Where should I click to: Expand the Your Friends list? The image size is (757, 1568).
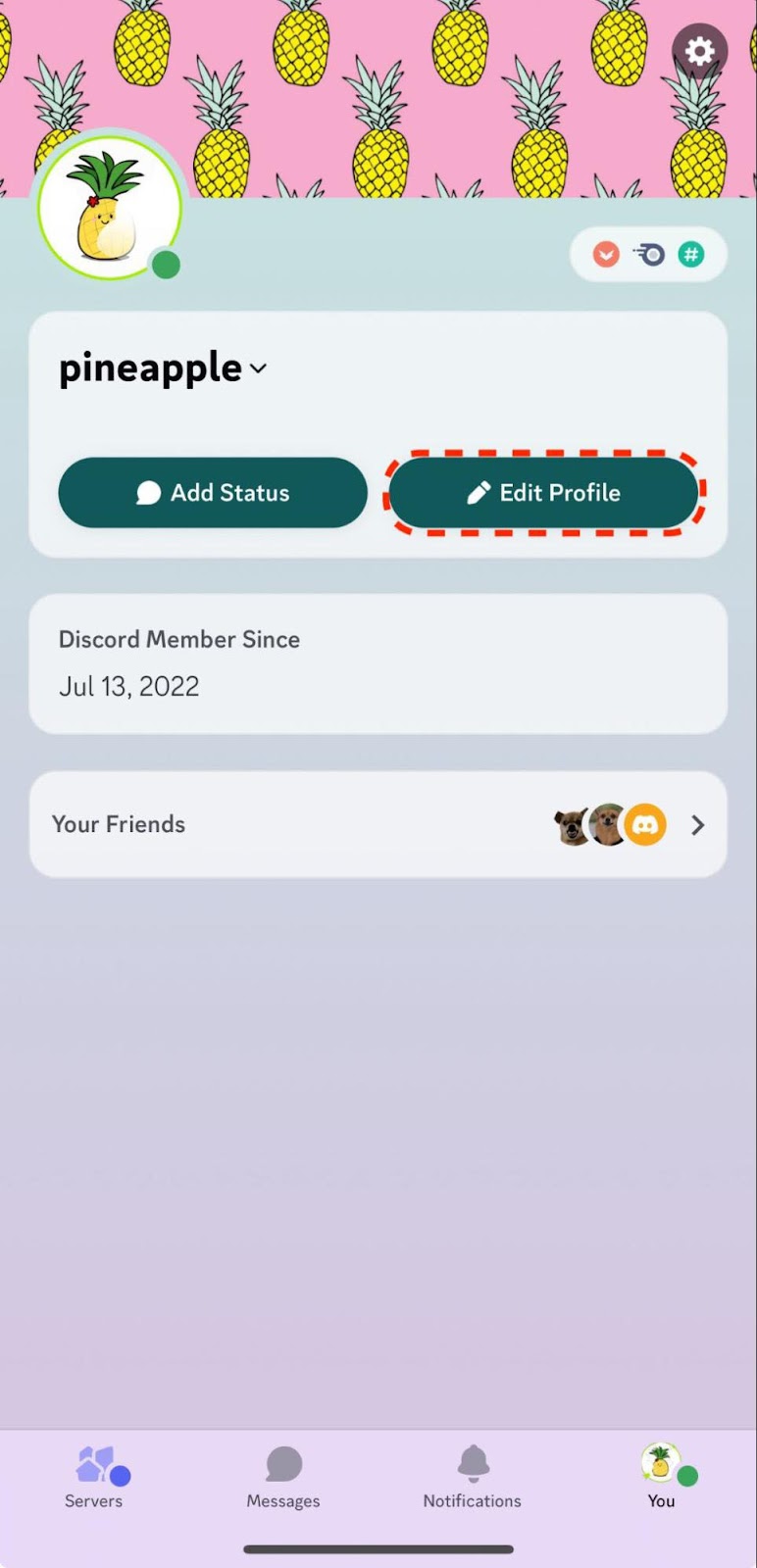(x=697, y=824)
